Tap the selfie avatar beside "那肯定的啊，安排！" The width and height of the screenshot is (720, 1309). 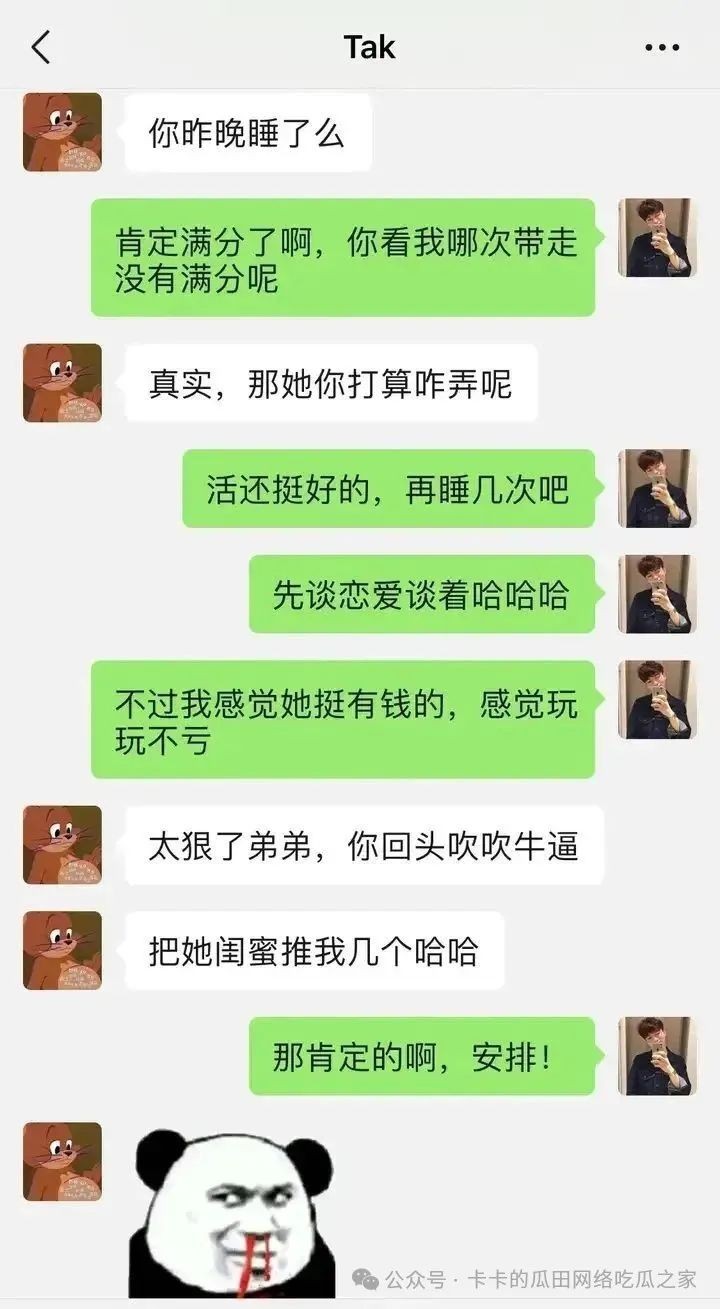pyautogui.click(x=656, y=1056)
